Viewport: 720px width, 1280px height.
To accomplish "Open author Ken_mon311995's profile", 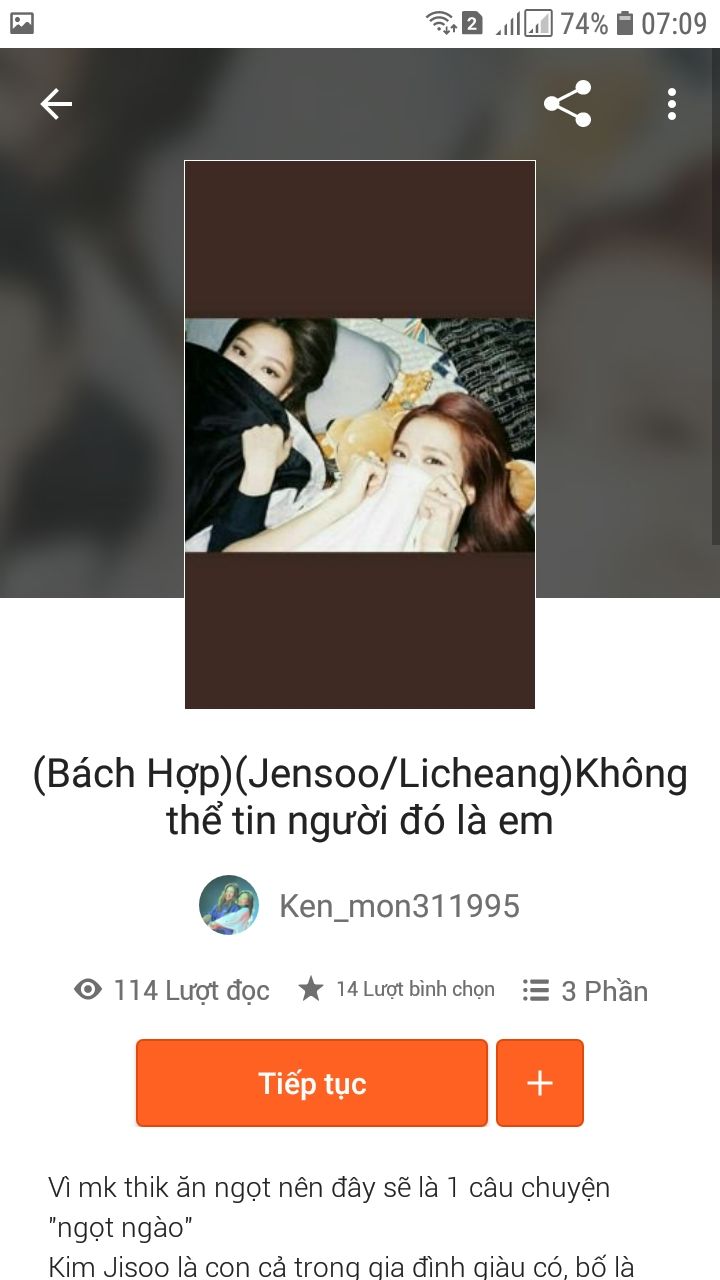I will point(398,906).
